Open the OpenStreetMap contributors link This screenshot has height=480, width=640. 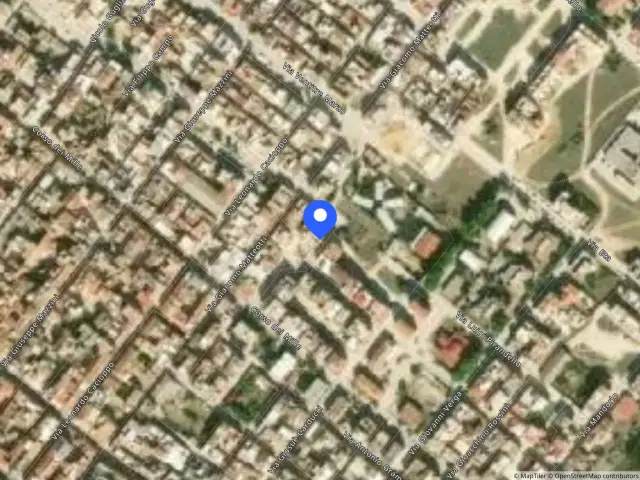[595, 476]
